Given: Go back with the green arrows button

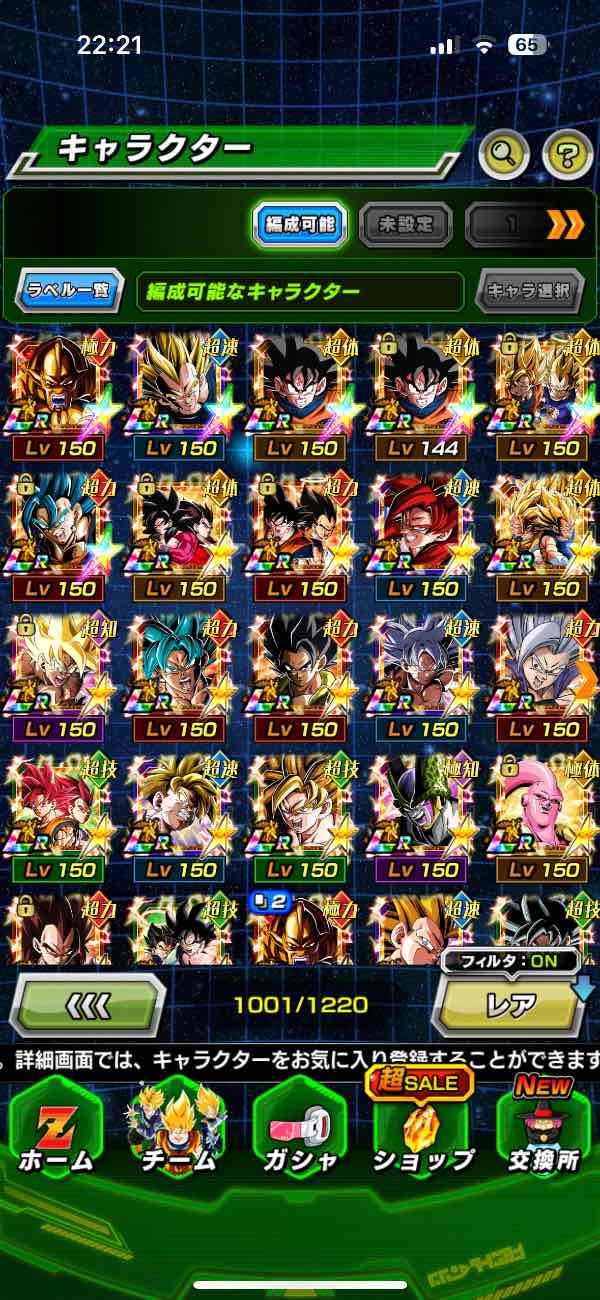Looking at the screenshot, I should click(87, 1003).
